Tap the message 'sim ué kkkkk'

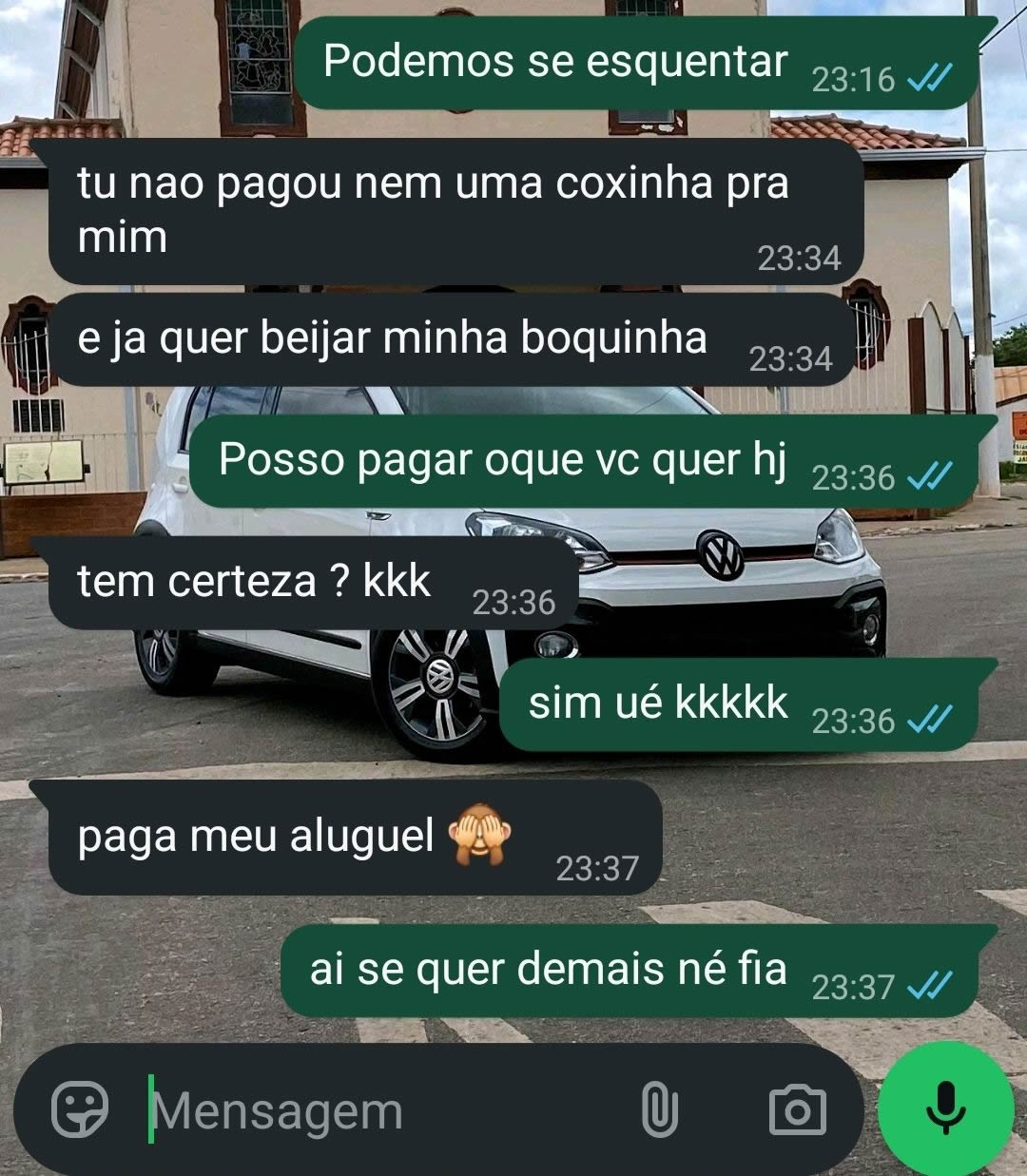click(661, 701)
